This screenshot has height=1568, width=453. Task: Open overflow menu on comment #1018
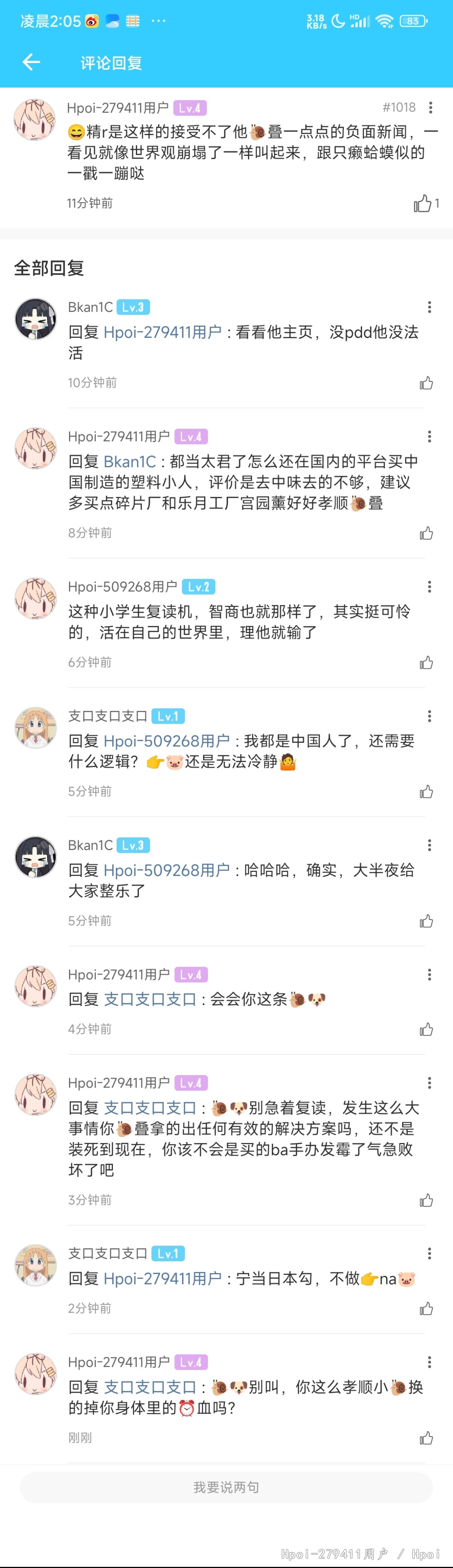coord(430,108)
